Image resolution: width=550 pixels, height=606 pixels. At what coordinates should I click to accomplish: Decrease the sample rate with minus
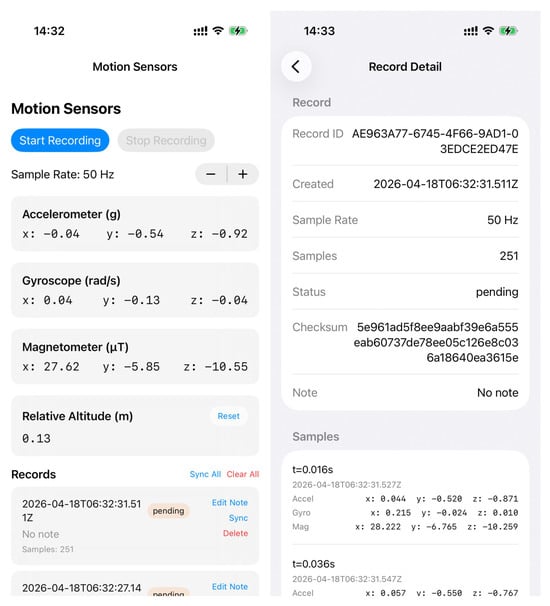tap(211, 174)
